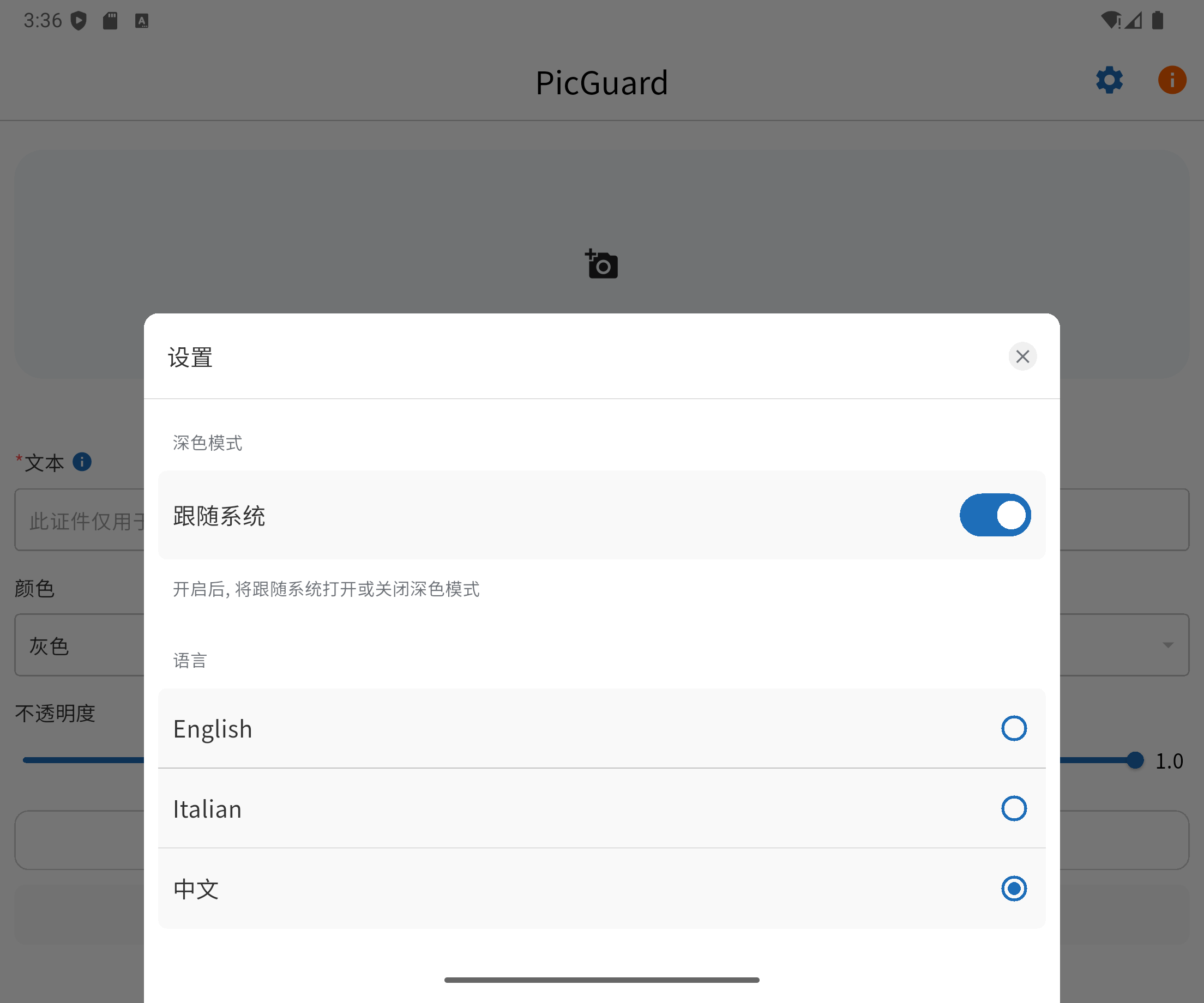This screenshot has height=1003, width=1204.
Task: Select 中文 as the language
Action: [x=1013, y=889]
